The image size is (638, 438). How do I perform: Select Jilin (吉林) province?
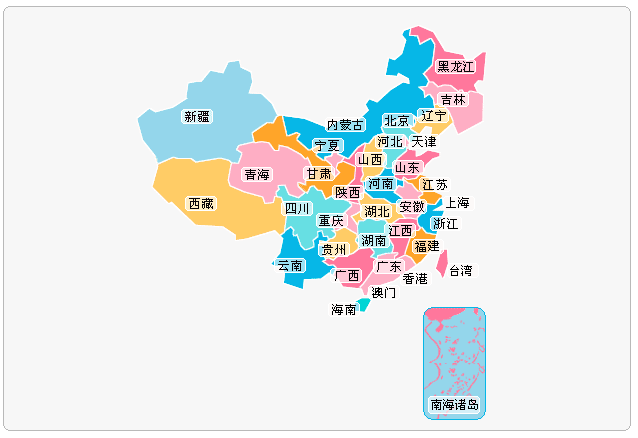(453, 100)
